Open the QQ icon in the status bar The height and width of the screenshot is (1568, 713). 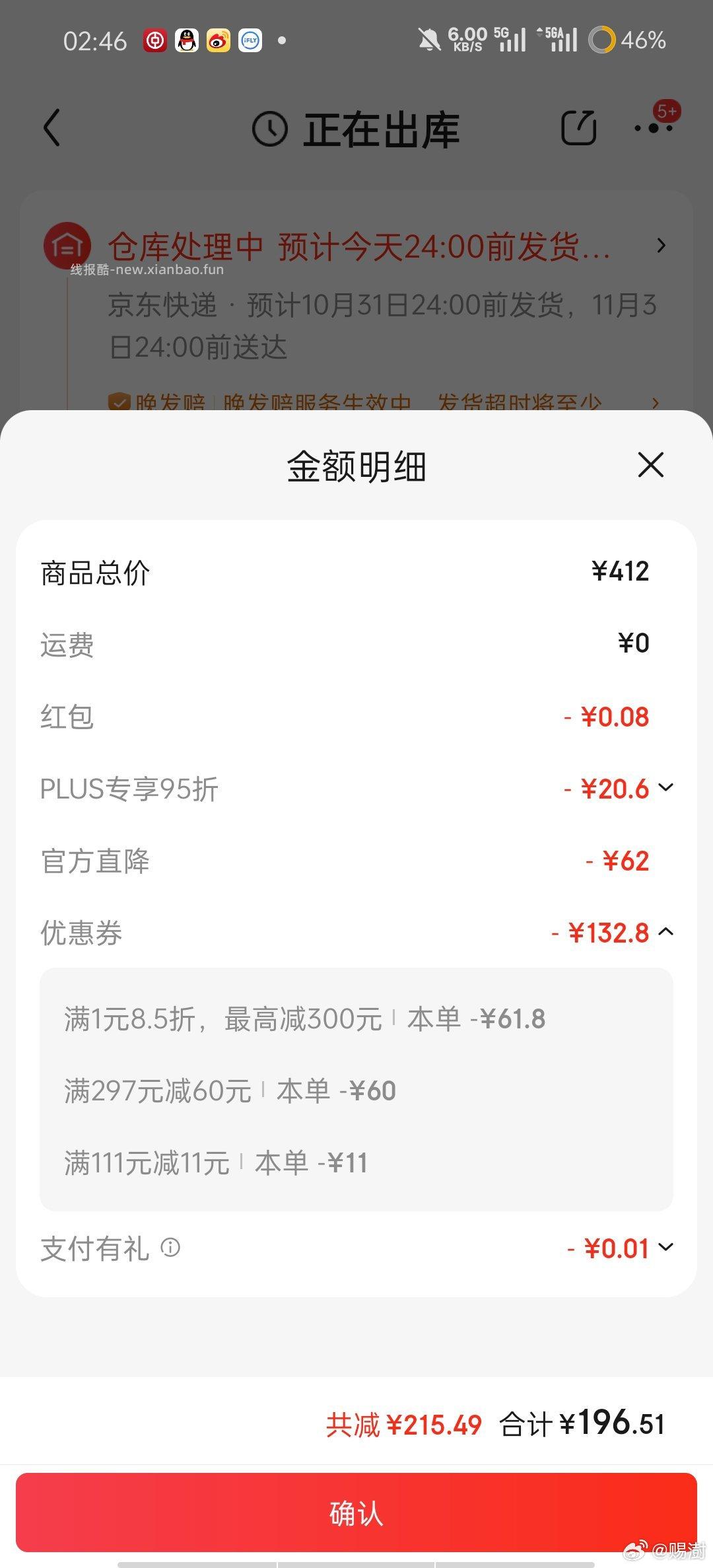[x=186, y=40]
